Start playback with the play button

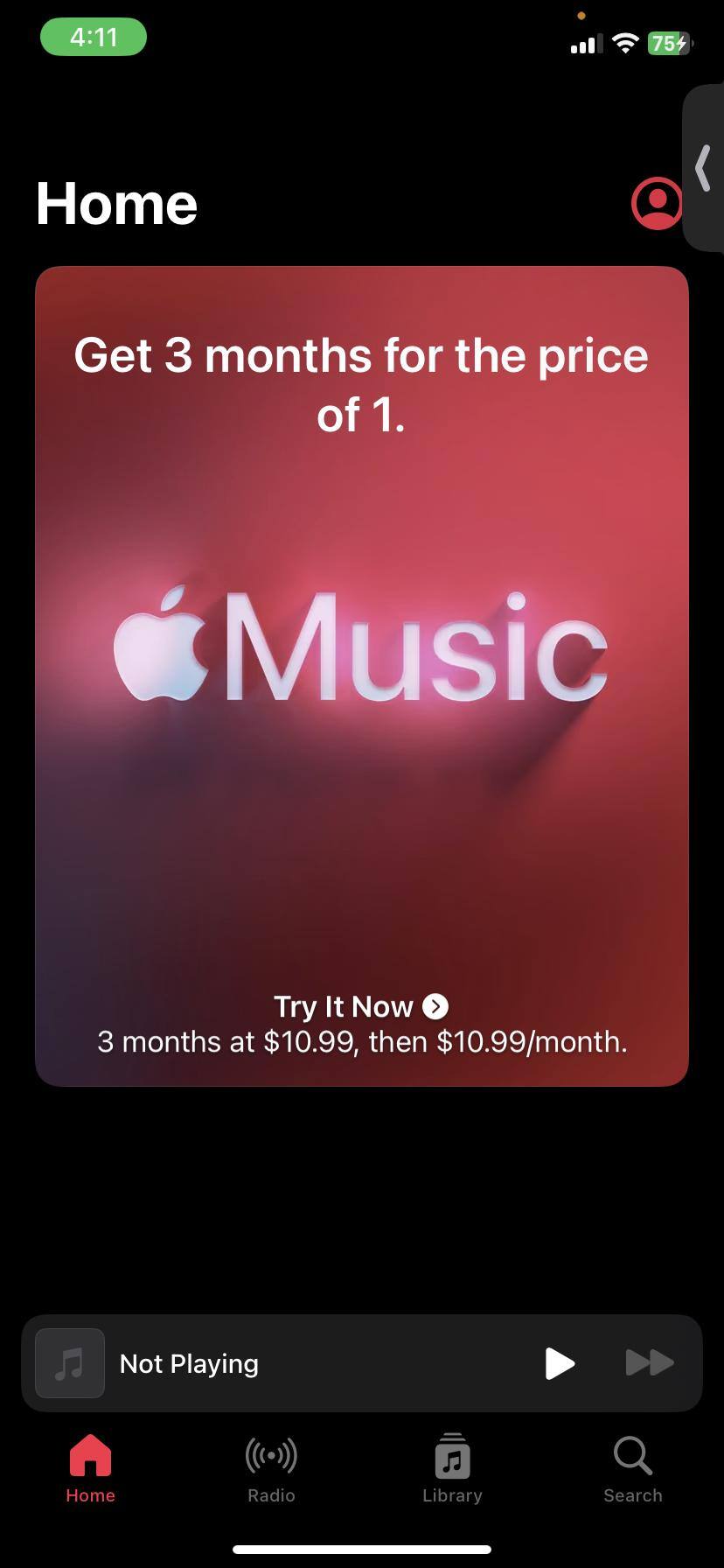pyautogui.click(x=560, y=1363)
